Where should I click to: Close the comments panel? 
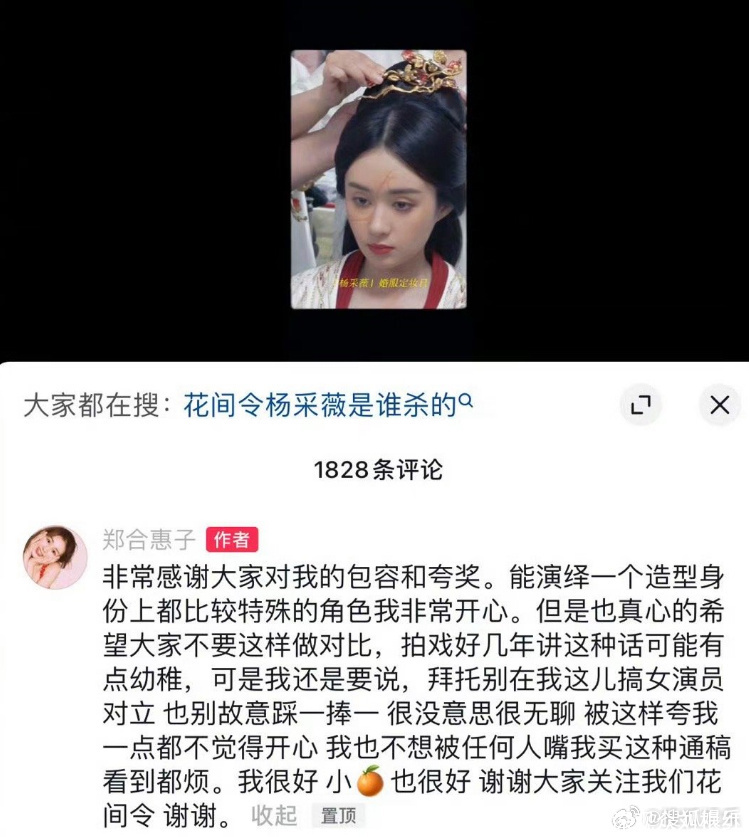(719, 405)
